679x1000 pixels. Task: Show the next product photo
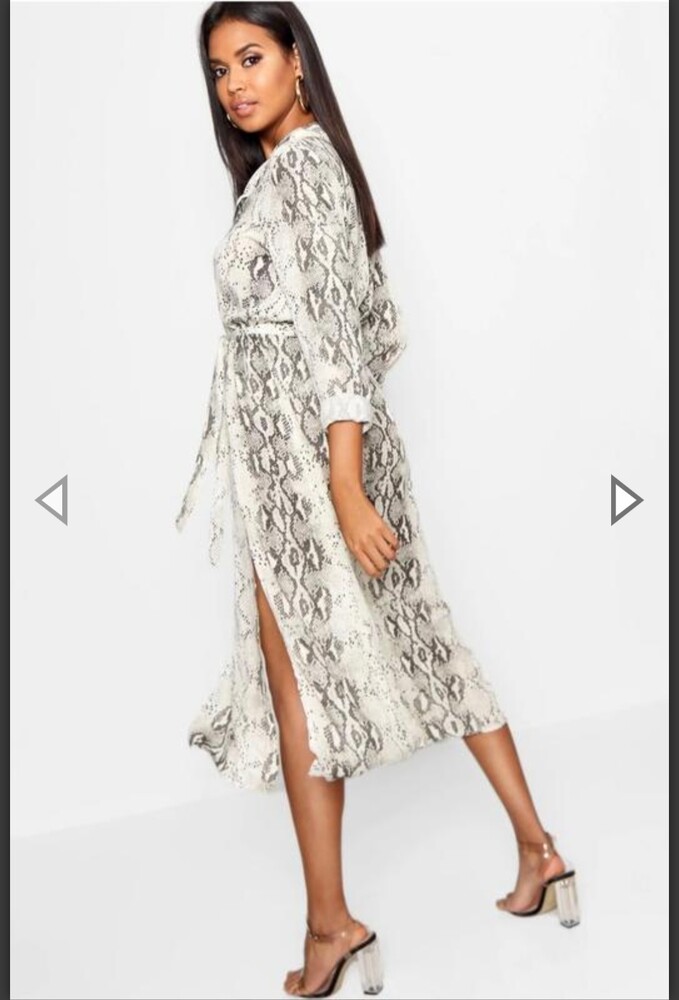625,500
